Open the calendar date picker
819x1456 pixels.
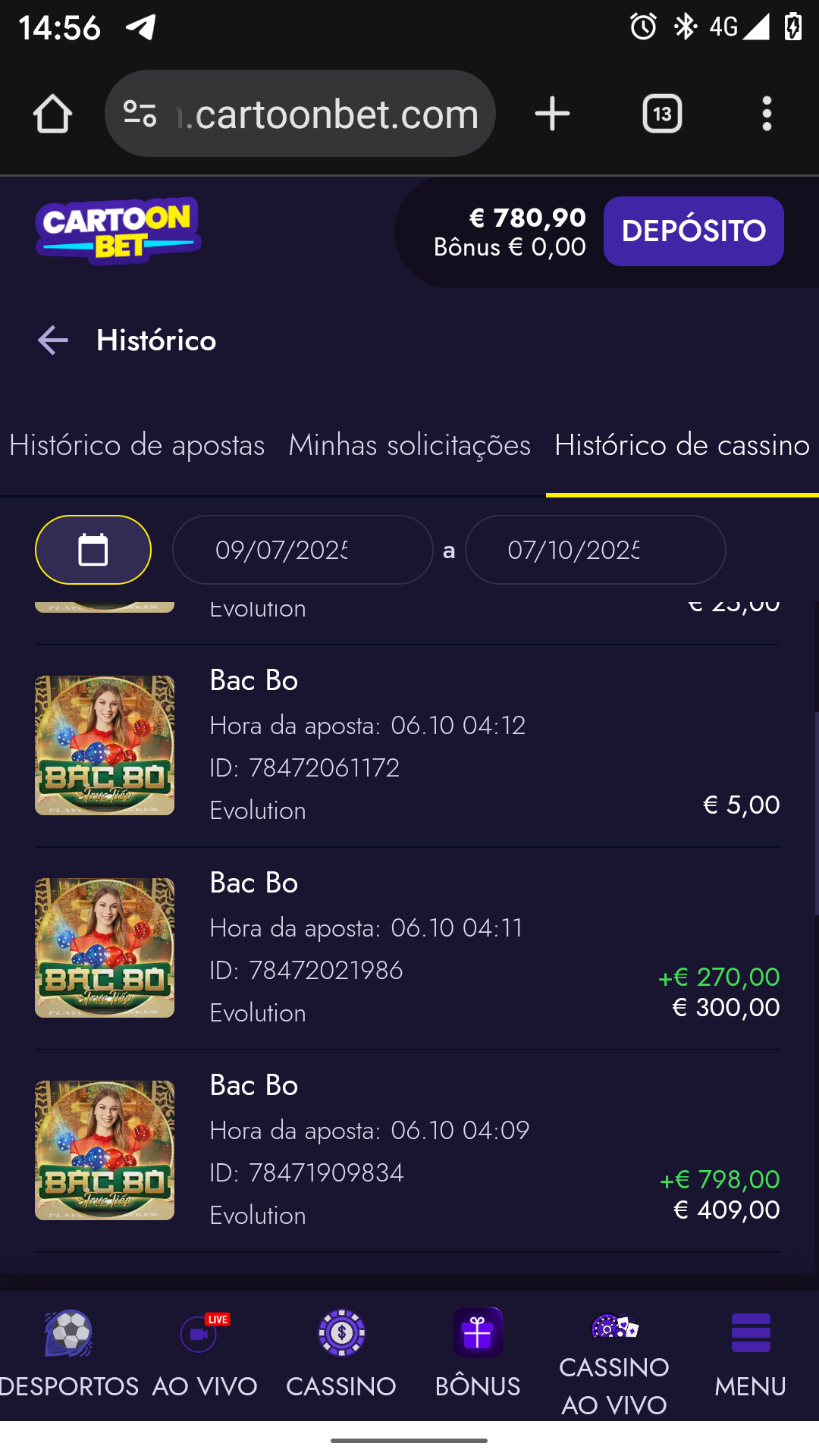tap(93, 550)
